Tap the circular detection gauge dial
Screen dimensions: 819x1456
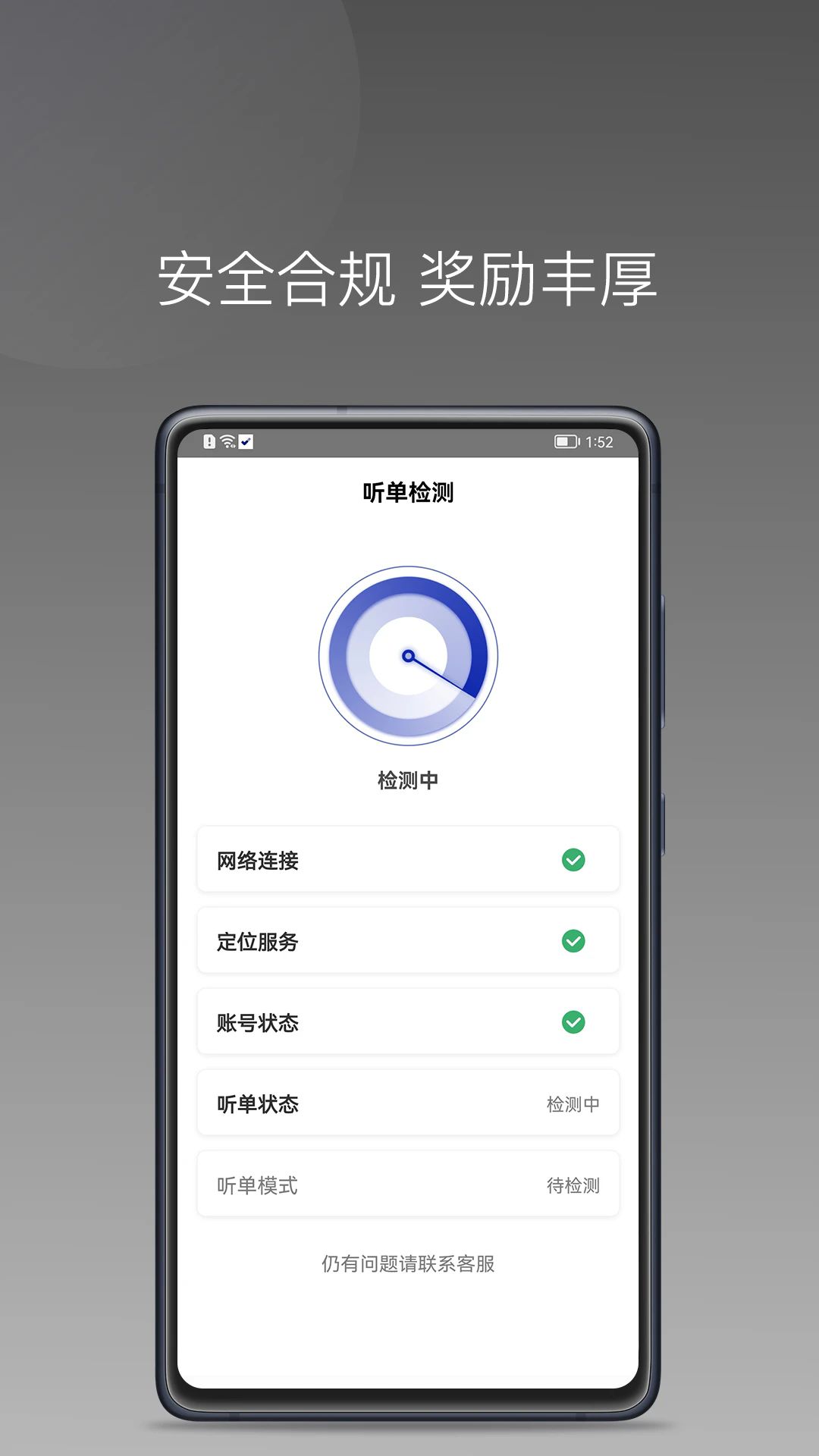409,654
